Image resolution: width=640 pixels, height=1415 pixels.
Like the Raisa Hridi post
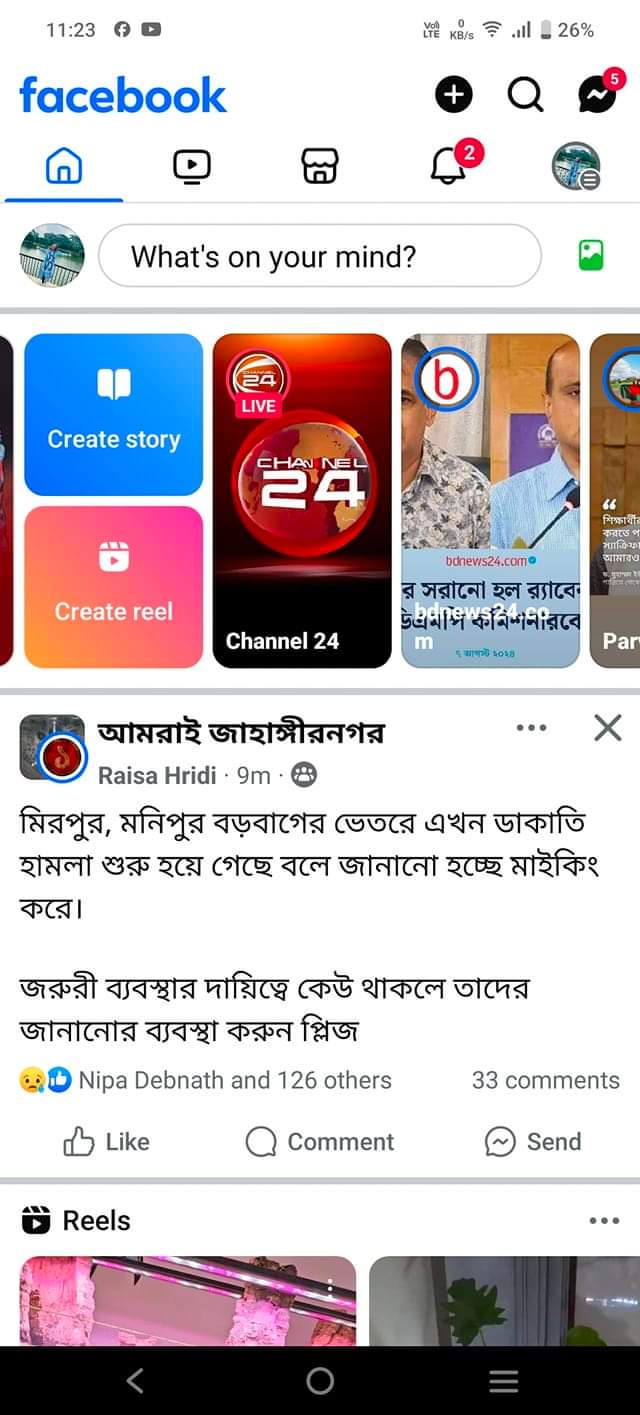tap(106, 1141)
